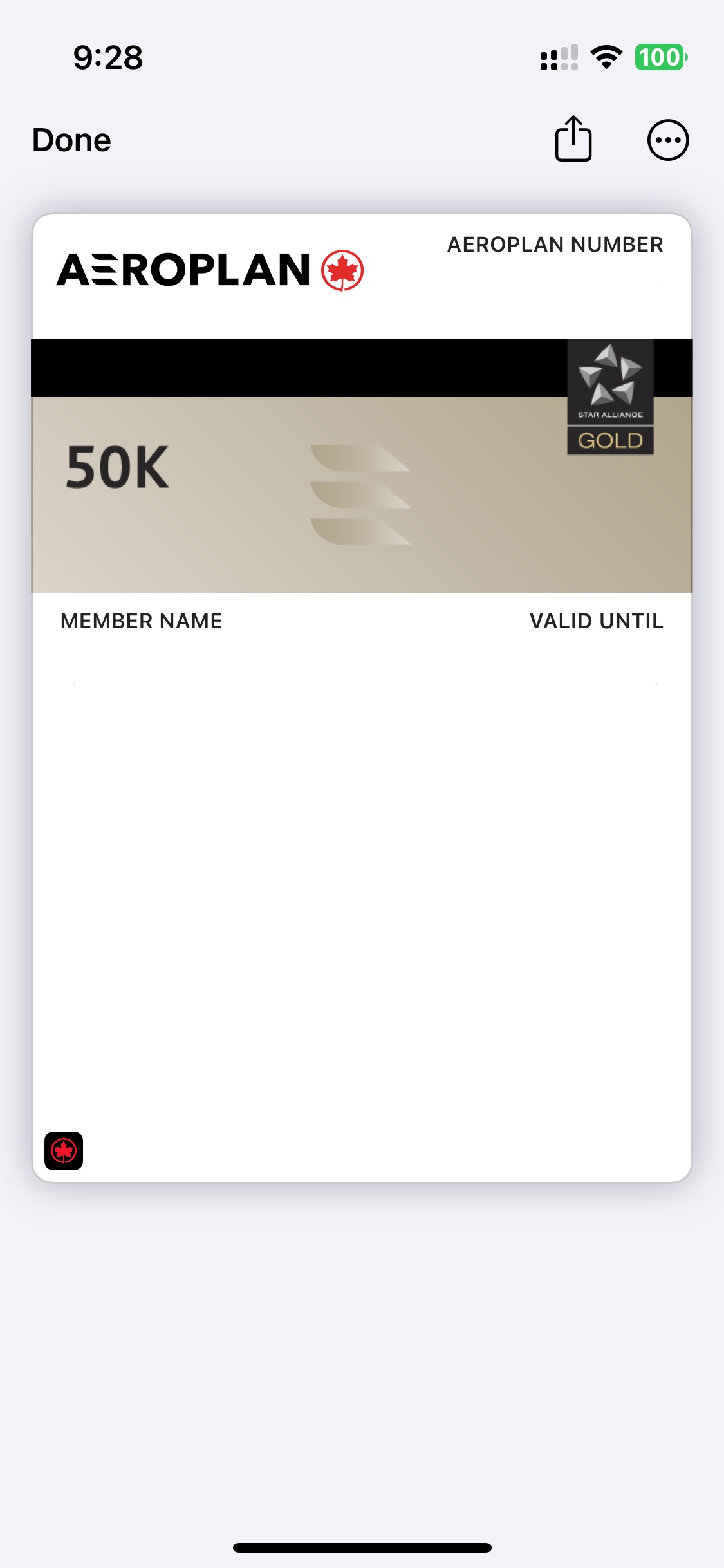Open the Air Canada app icon
Image resolution: width=724 pixels, height=1568 pixels.
click(64, 1150)
